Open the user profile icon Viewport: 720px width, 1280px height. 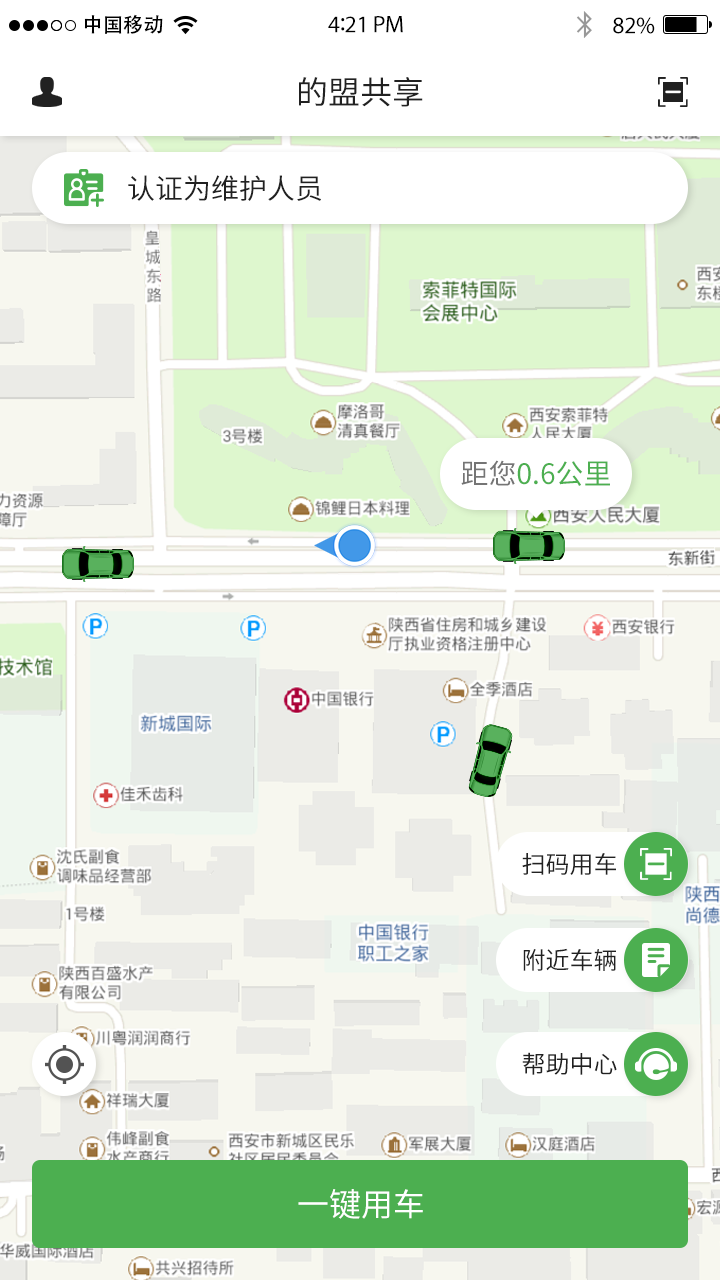(47, 91)
